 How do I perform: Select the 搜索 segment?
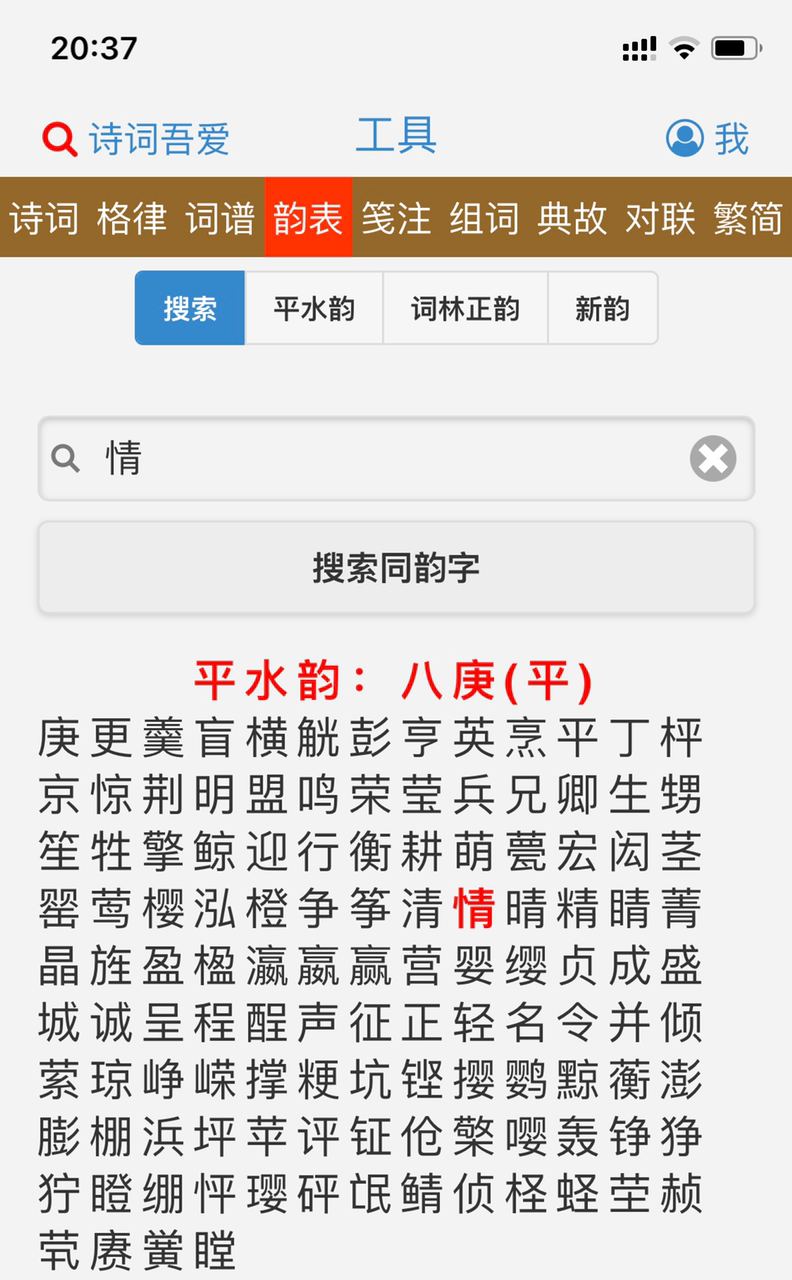pos(190,308)
